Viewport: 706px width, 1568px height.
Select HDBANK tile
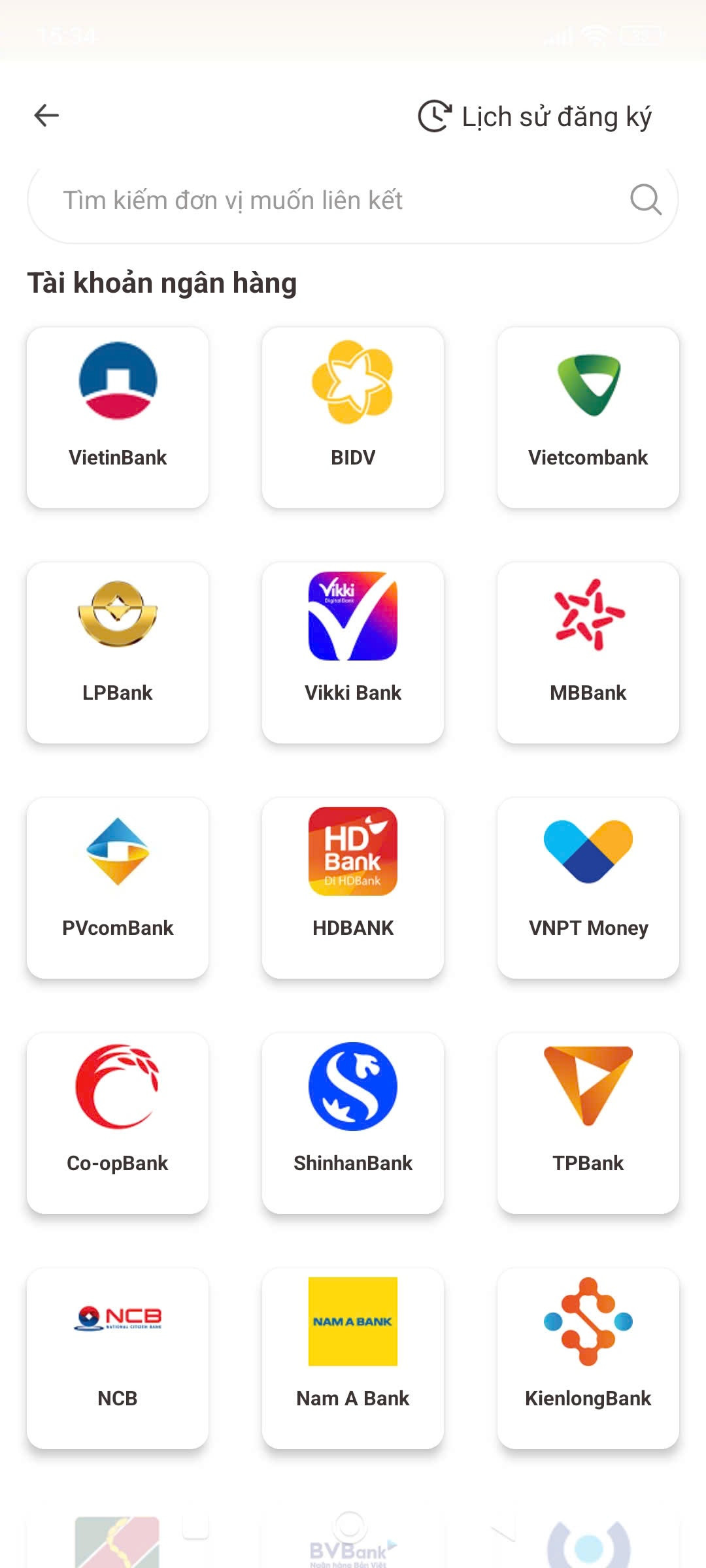(353, 889)
